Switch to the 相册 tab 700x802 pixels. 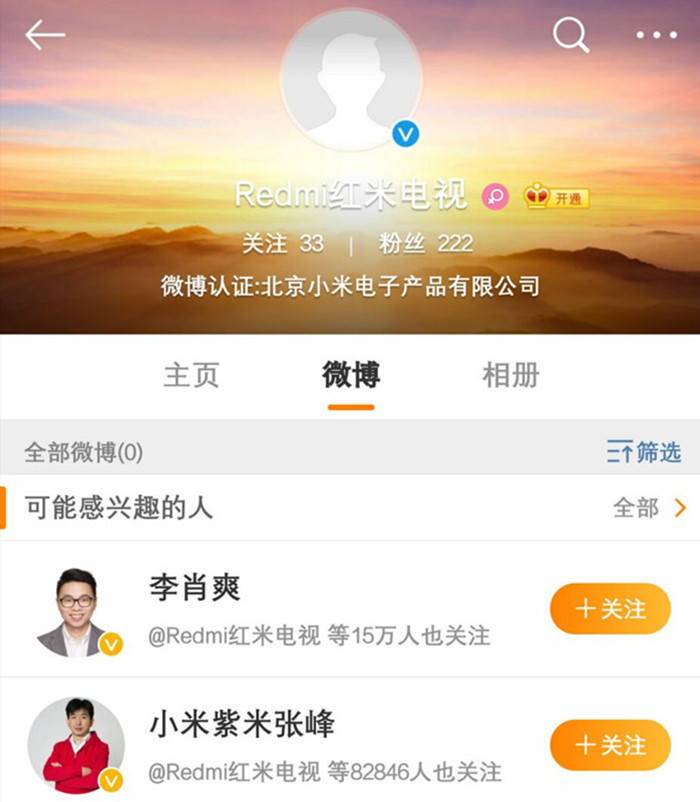click(511, 375)
